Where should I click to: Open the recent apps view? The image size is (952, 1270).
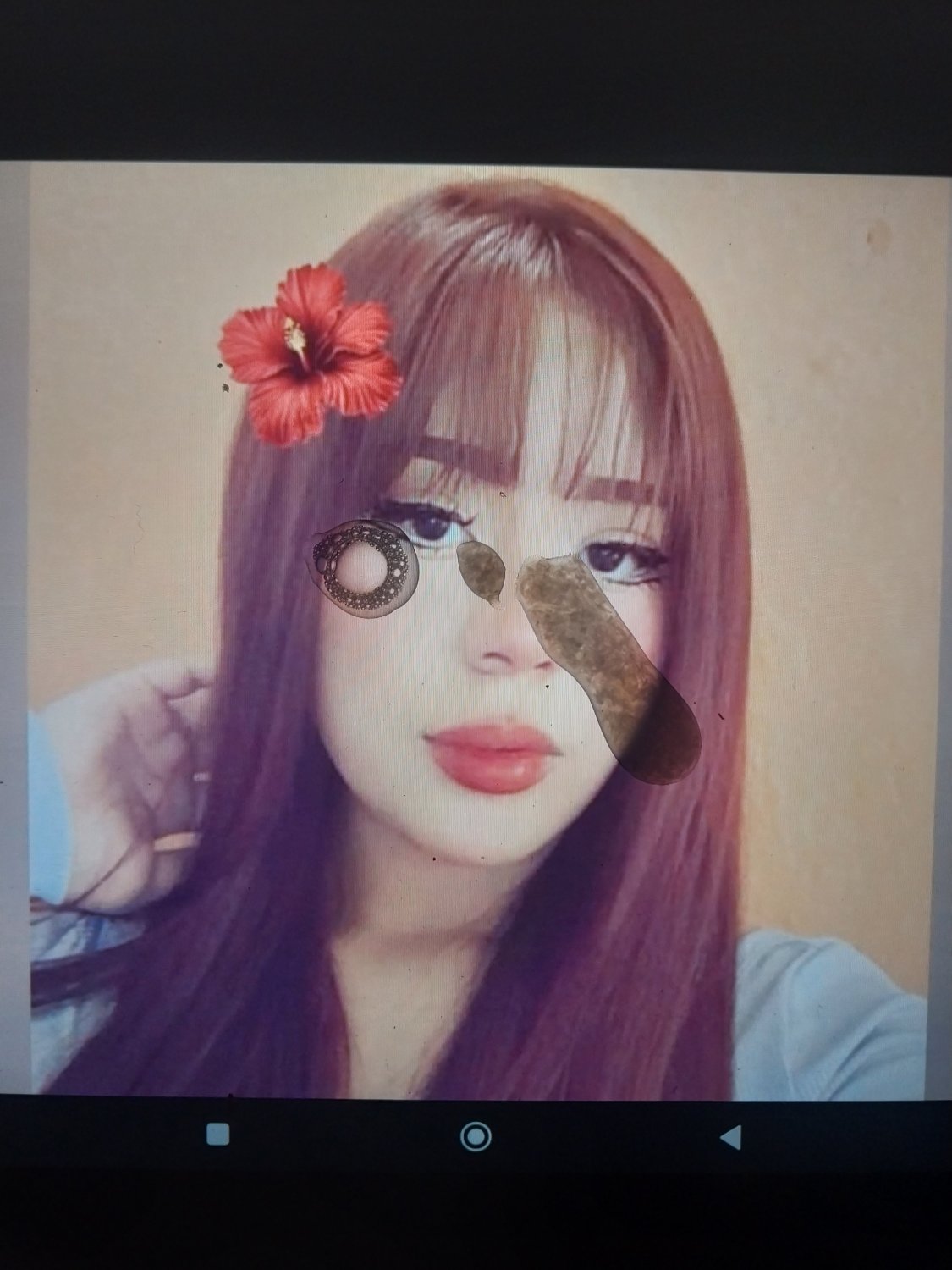(218, 1134)
